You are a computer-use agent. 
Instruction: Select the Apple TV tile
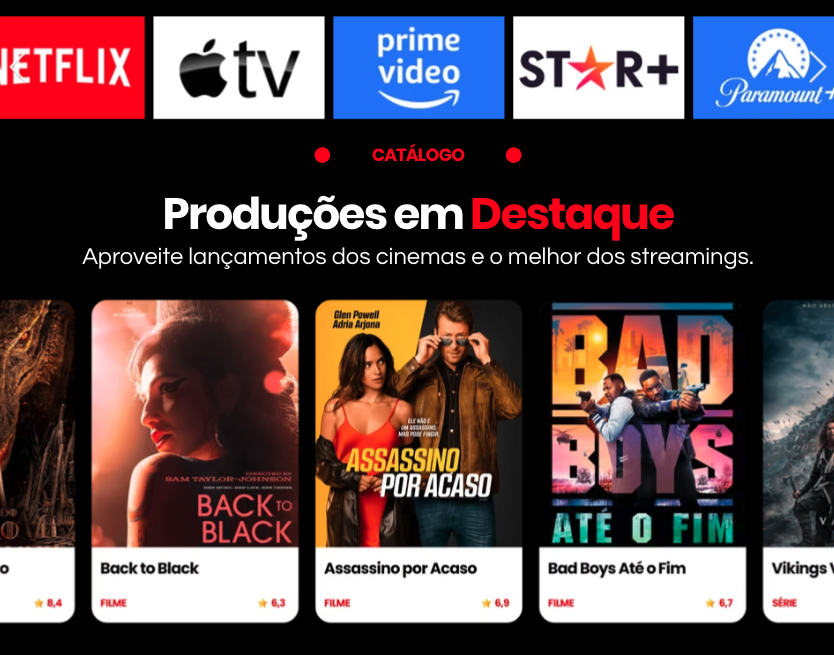point(238,67)
